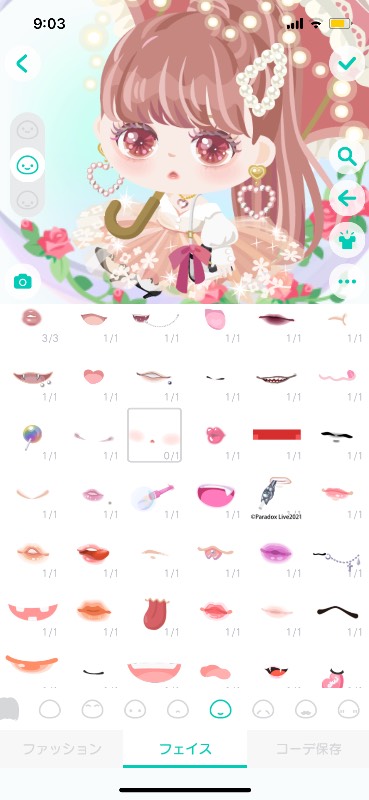Open the three-dot more options menu

point(347,281)
